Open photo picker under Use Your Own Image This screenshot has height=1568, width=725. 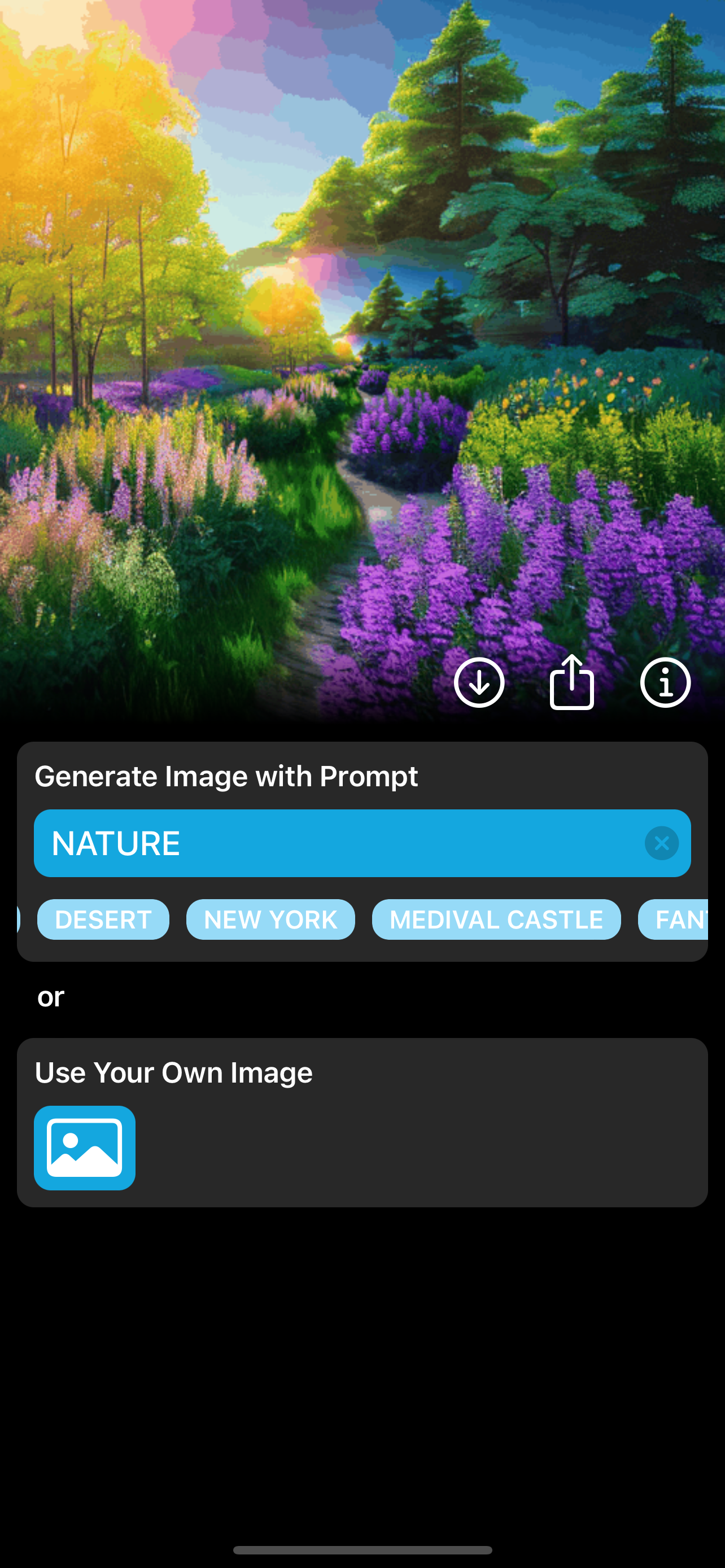(x=85, y=1147)
